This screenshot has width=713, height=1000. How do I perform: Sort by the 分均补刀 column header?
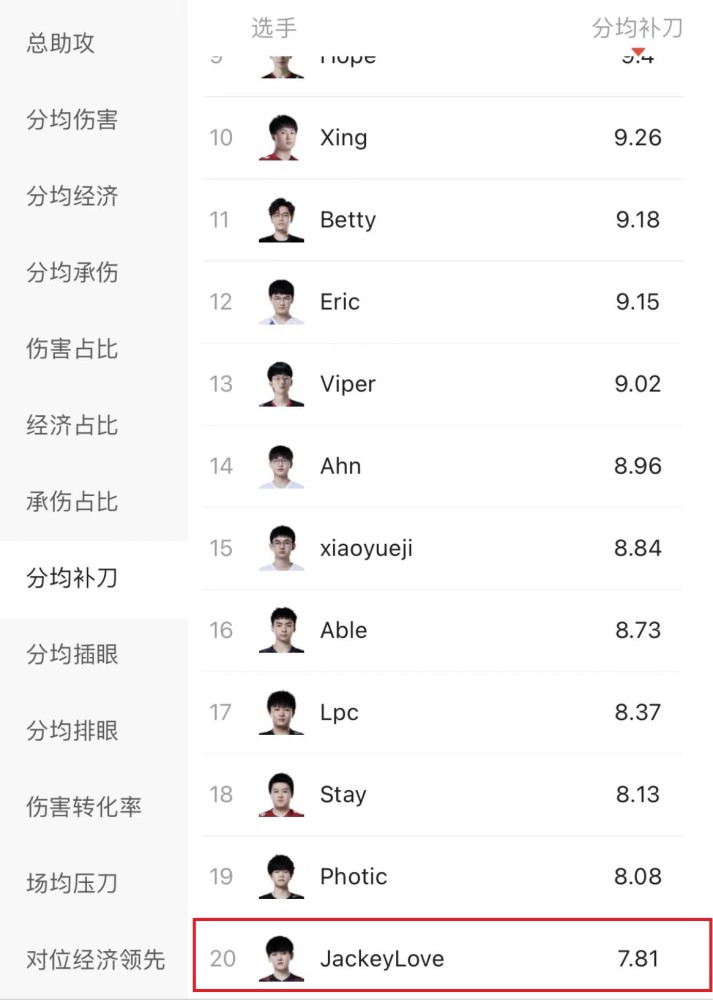(x=637, y=28)
